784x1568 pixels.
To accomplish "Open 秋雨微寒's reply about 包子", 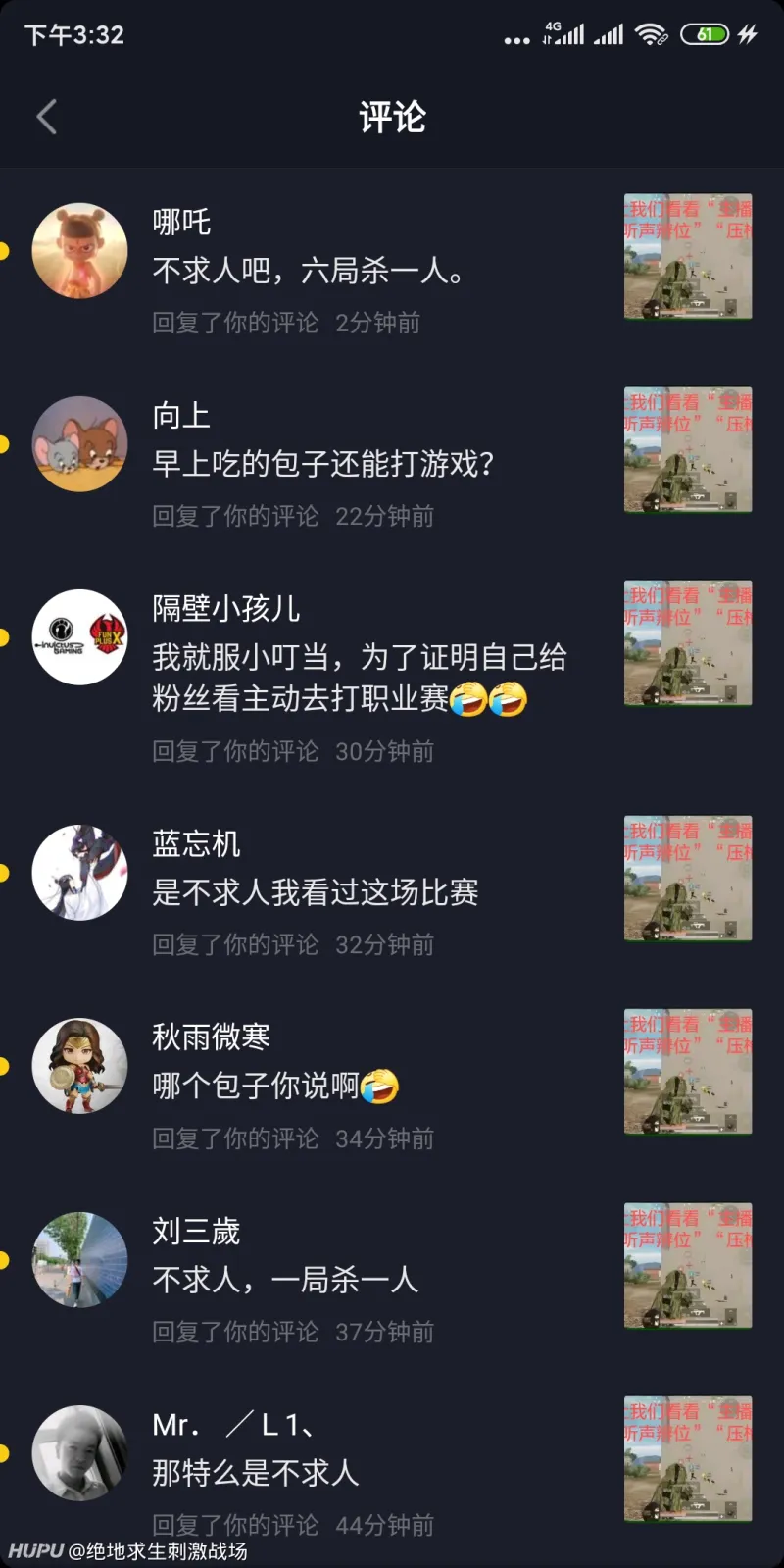I will (274, 1086).
